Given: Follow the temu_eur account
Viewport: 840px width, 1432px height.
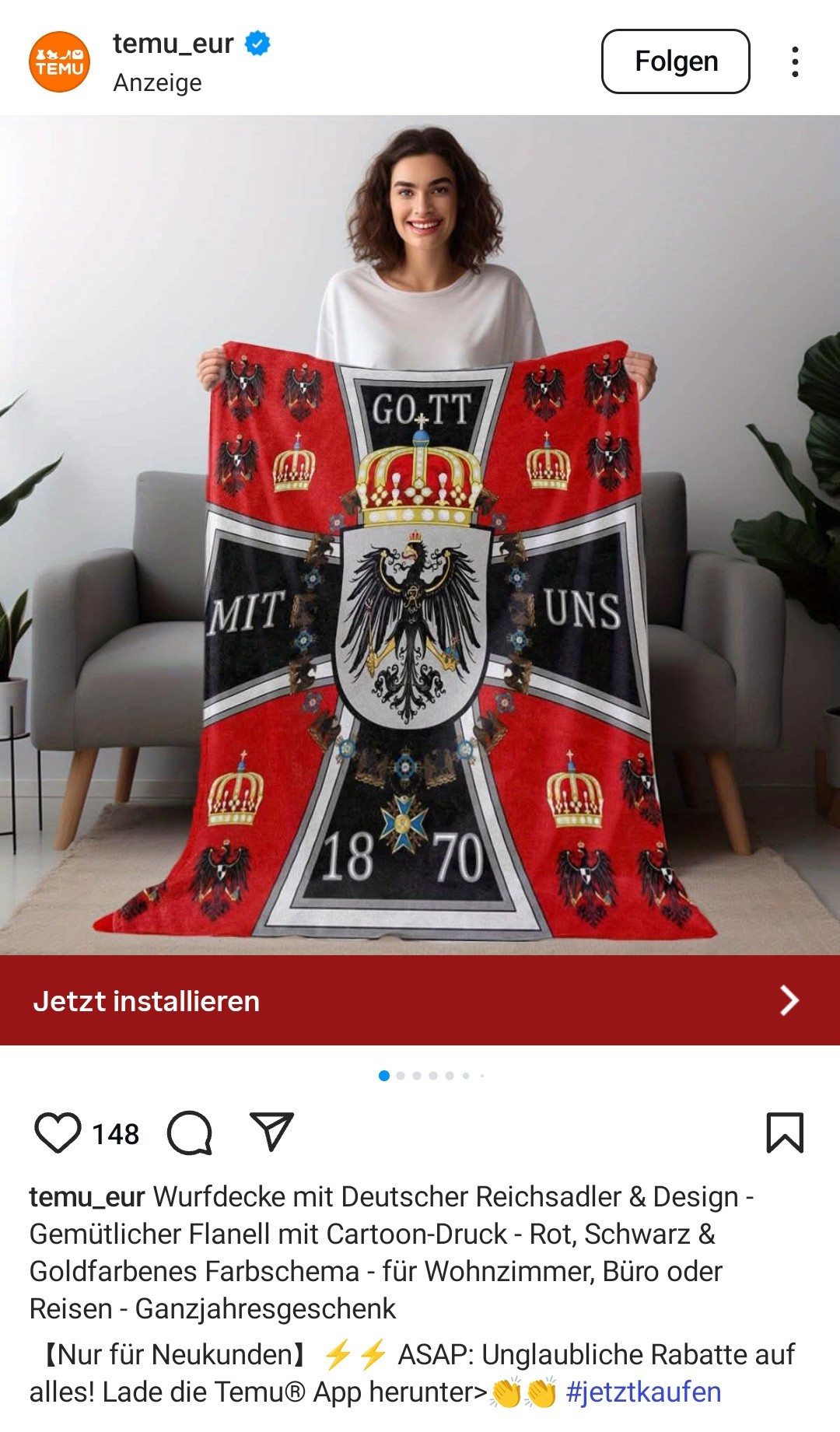Looking at the screenshot, I should [675, 61].
